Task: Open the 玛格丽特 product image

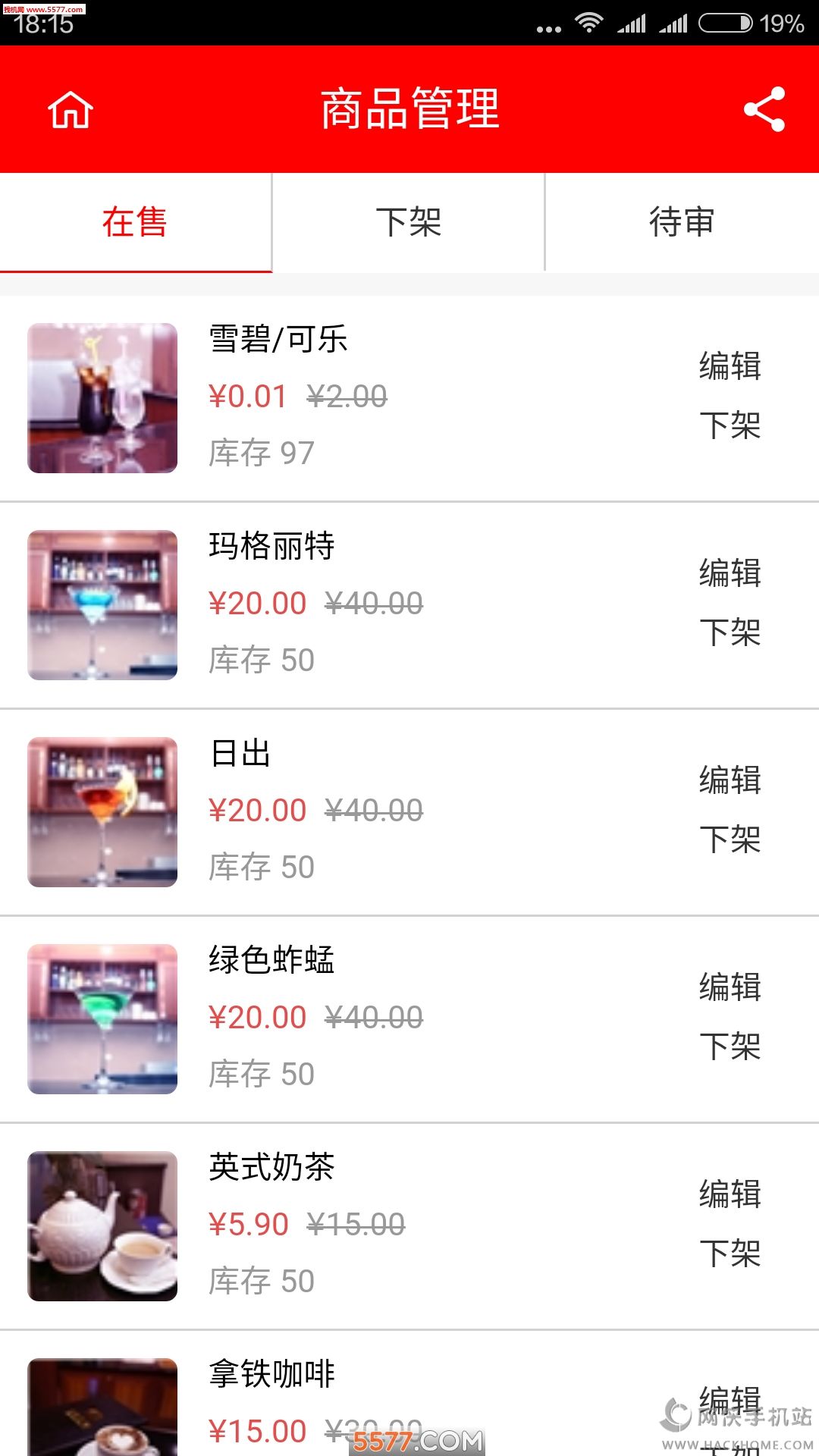Action: pyautogui.click(x=102, y=605)
